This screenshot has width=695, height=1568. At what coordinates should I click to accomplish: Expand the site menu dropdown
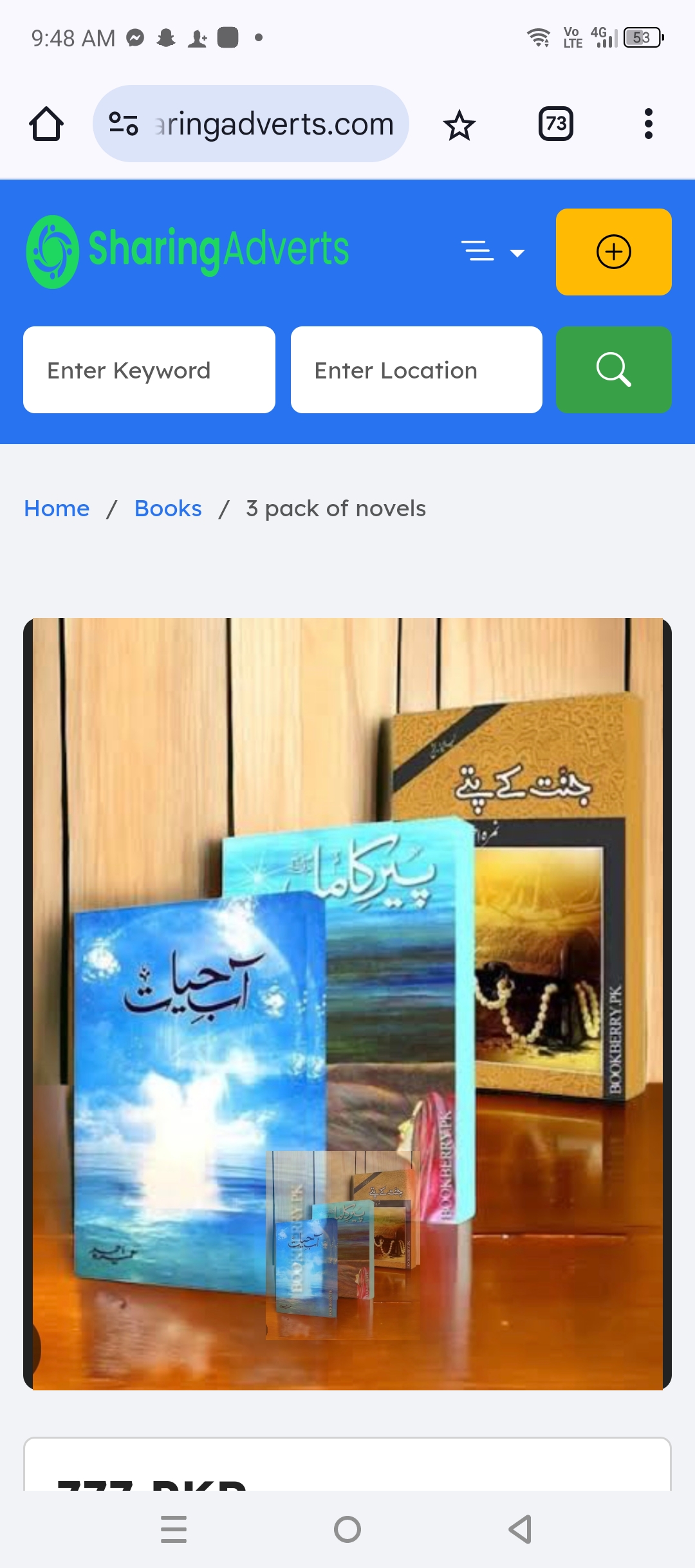[x=493, y=252]
